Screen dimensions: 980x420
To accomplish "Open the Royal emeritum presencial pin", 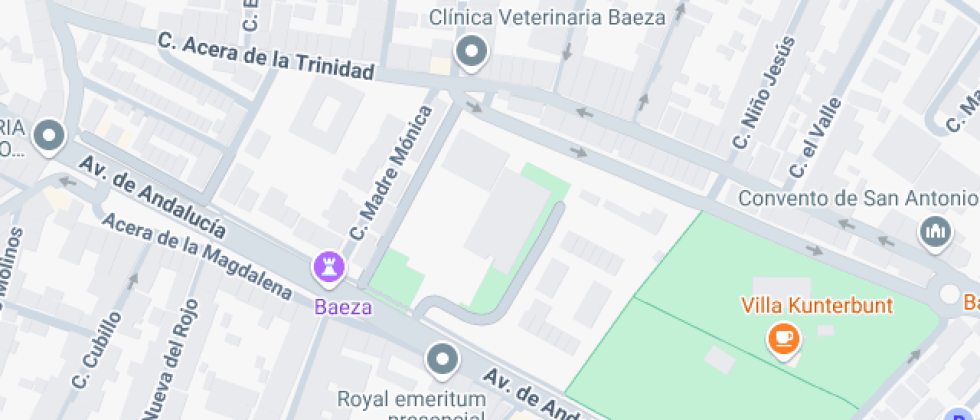I will (x=441, y=358).
